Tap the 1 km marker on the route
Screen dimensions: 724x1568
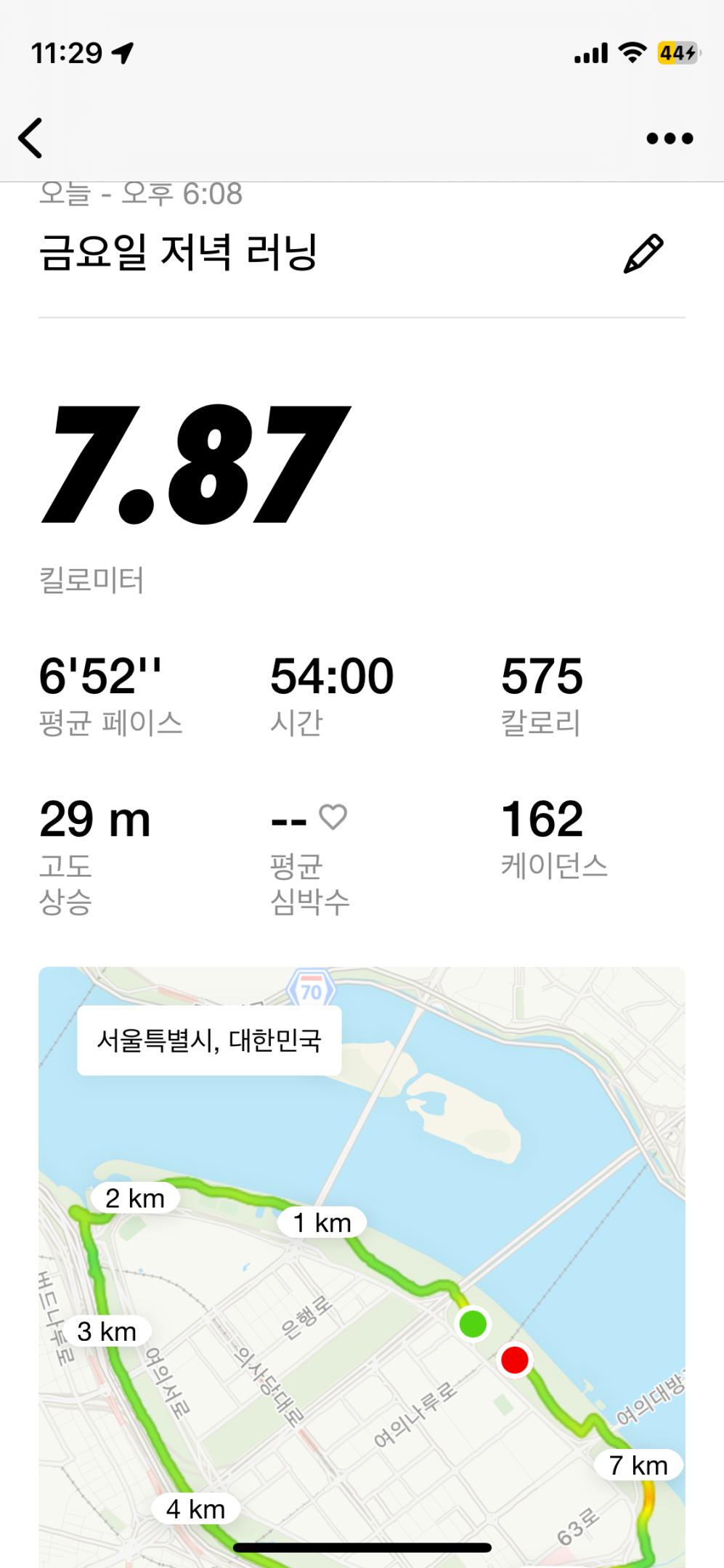pos(320,1222)
